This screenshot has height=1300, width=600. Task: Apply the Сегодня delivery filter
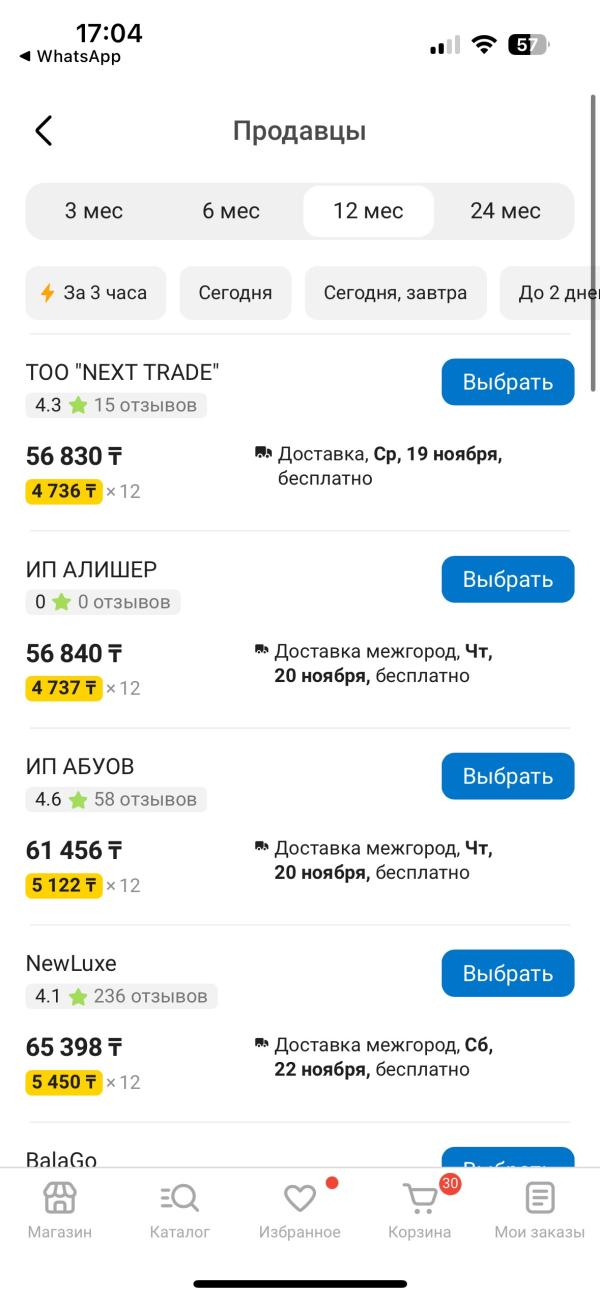235,293
